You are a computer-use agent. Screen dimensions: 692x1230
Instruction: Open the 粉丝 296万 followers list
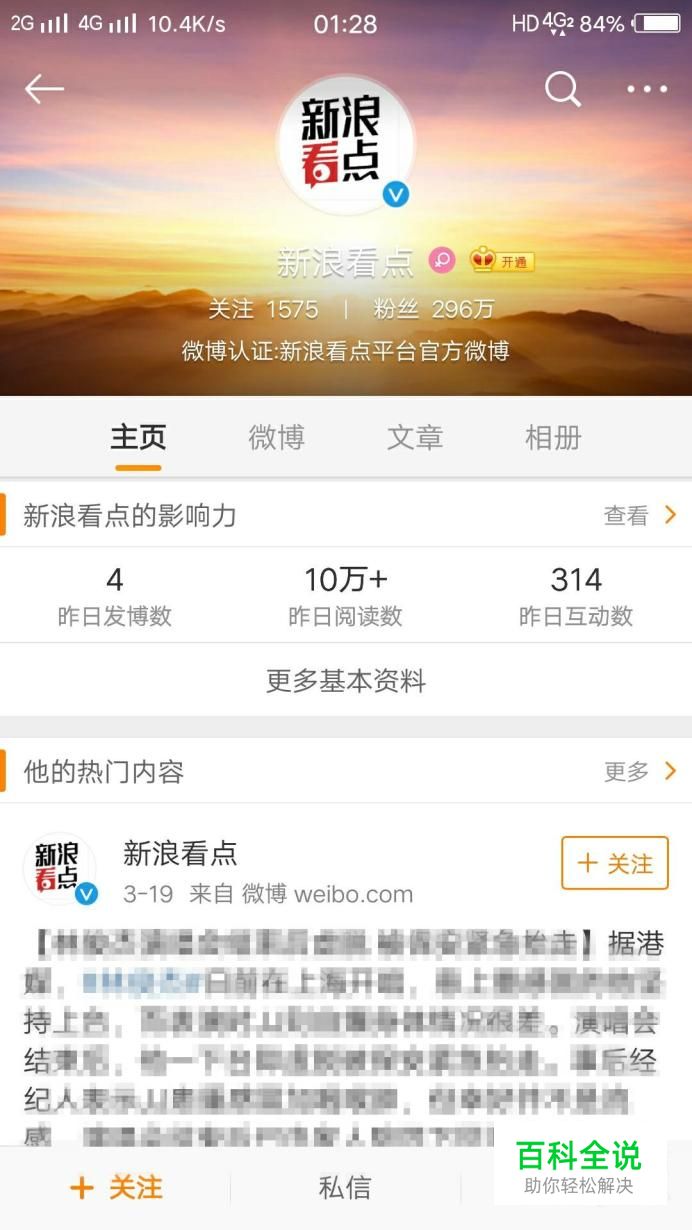coord(434,309)
